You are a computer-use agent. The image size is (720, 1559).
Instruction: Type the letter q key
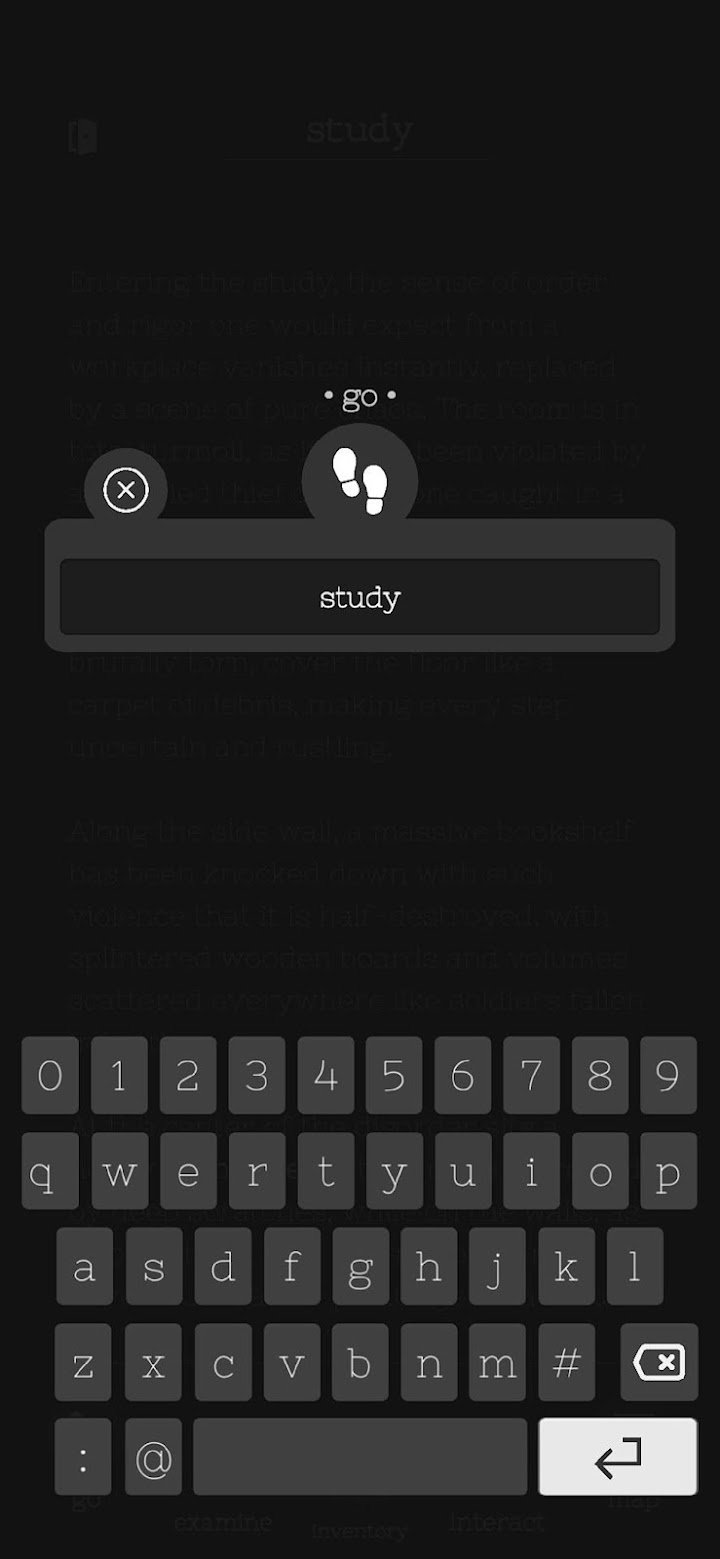click(x=50, y=1171)
